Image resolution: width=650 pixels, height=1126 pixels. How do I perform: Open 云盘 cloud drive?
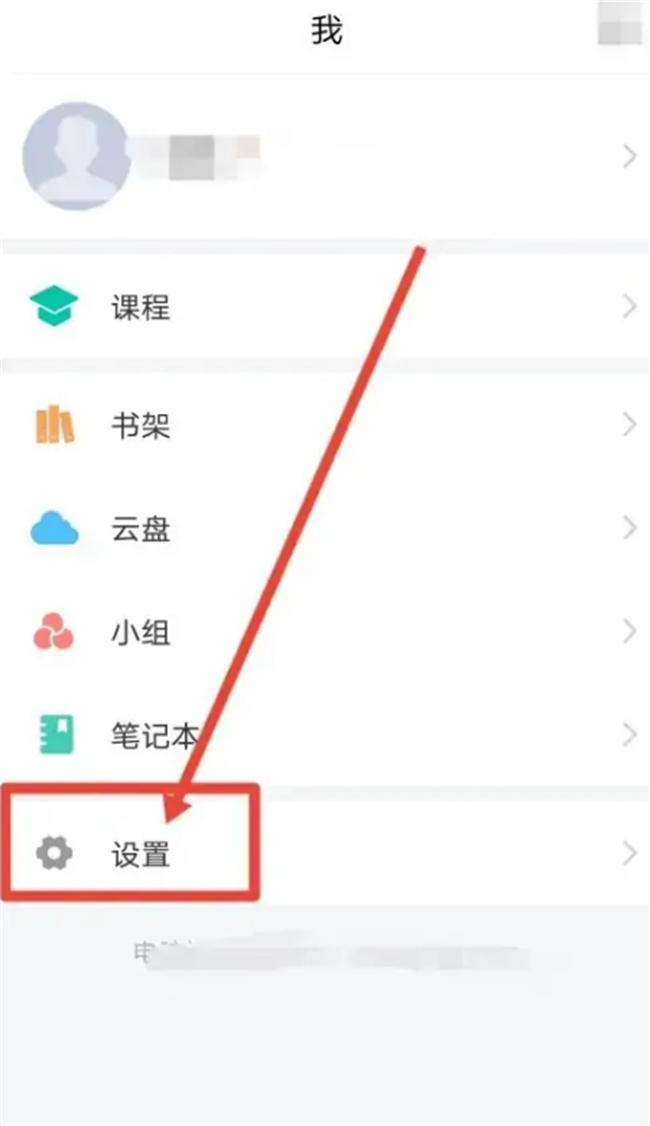140,529
